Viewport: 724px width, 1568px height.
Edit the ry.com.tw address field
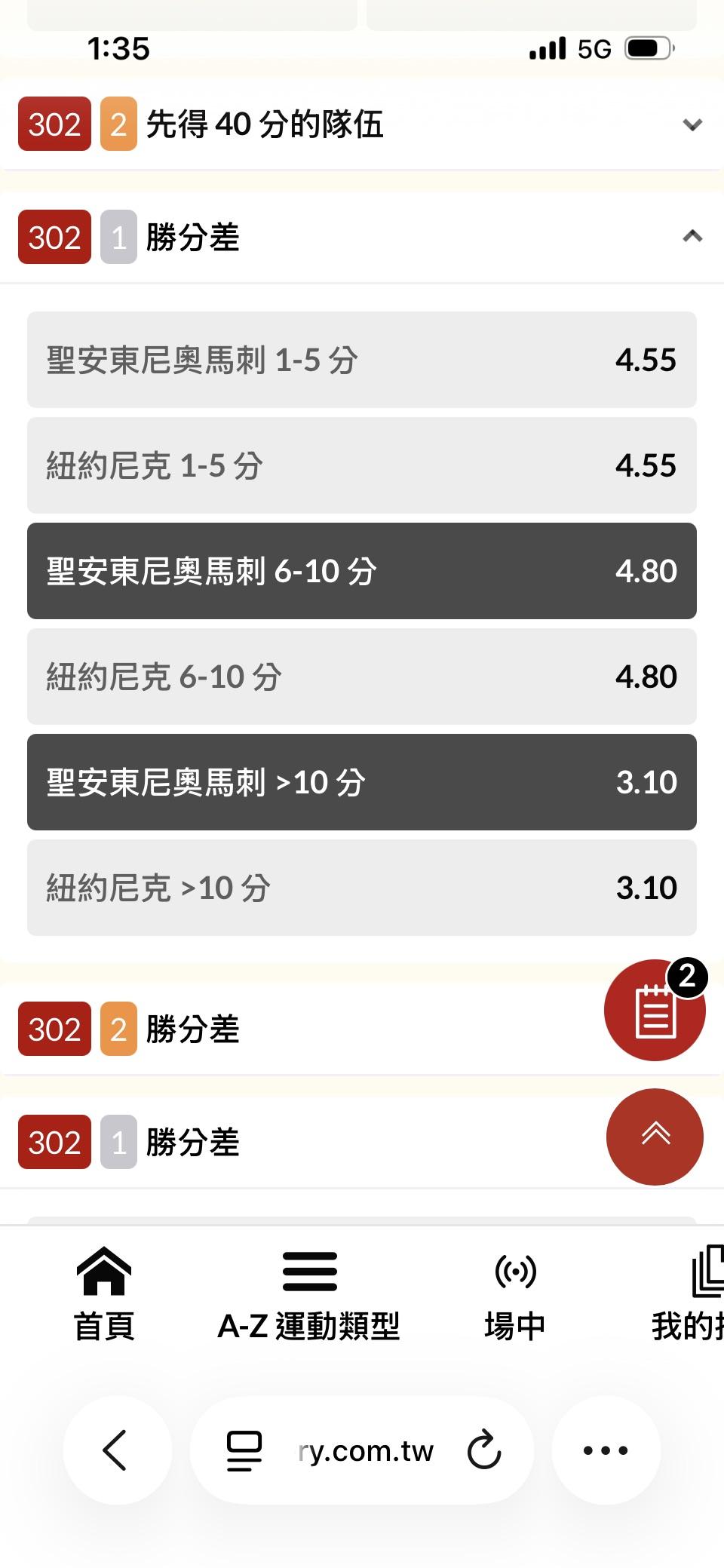[x=366, y=1450]
